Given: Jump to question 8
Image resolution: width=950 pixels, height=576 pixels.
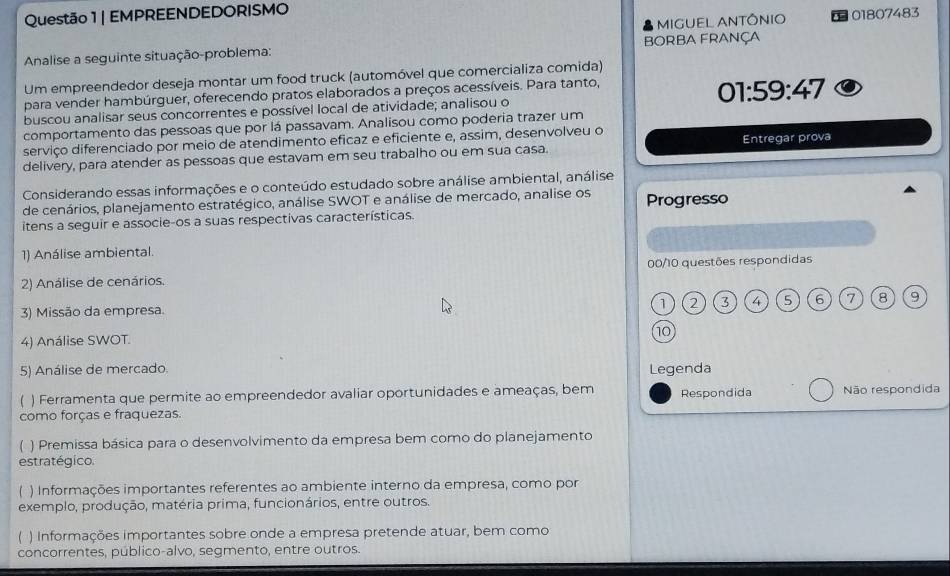Looking at the screenshot, I should pyautogui.click(x=882, y=298).
